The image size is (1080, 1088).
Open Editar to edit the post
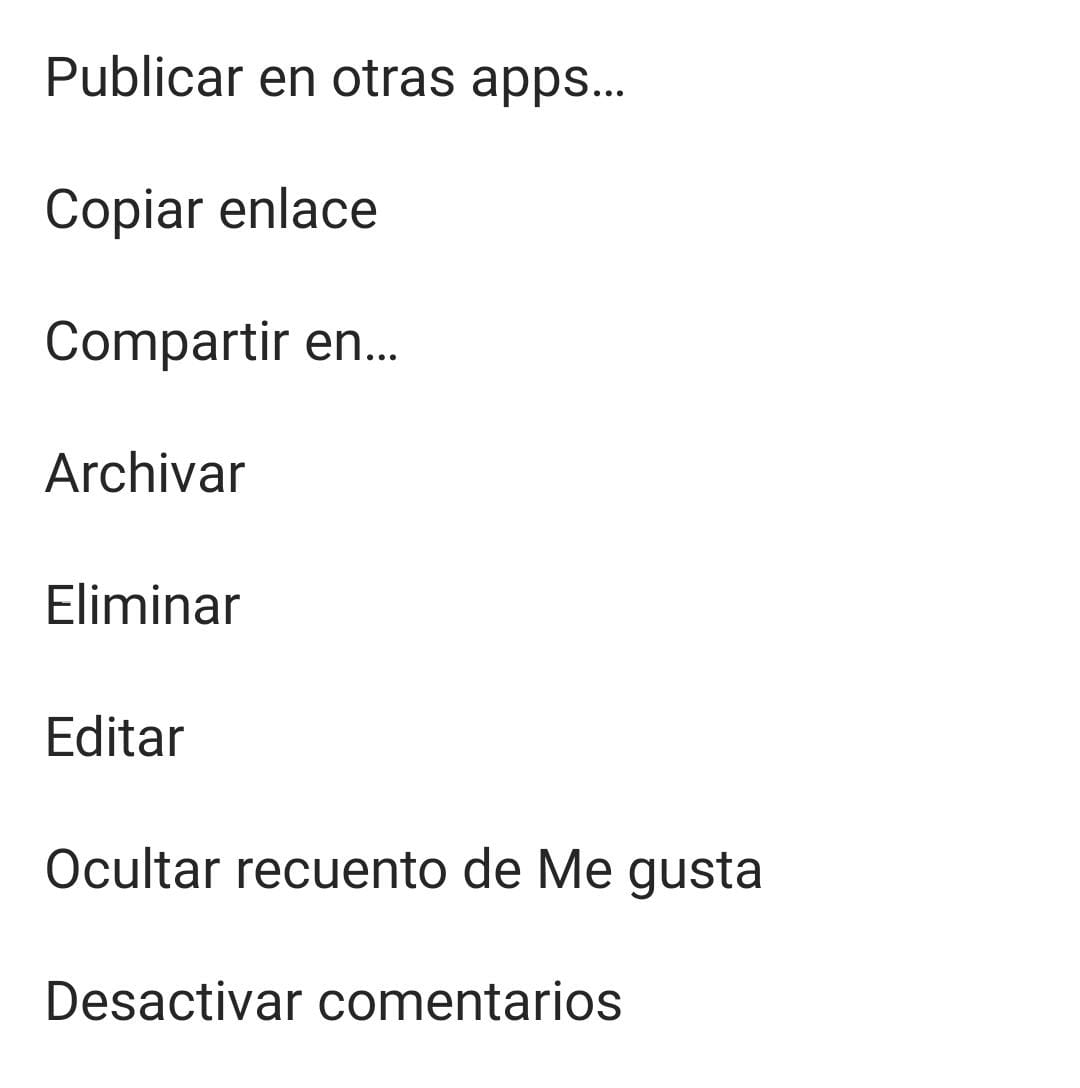115,738
